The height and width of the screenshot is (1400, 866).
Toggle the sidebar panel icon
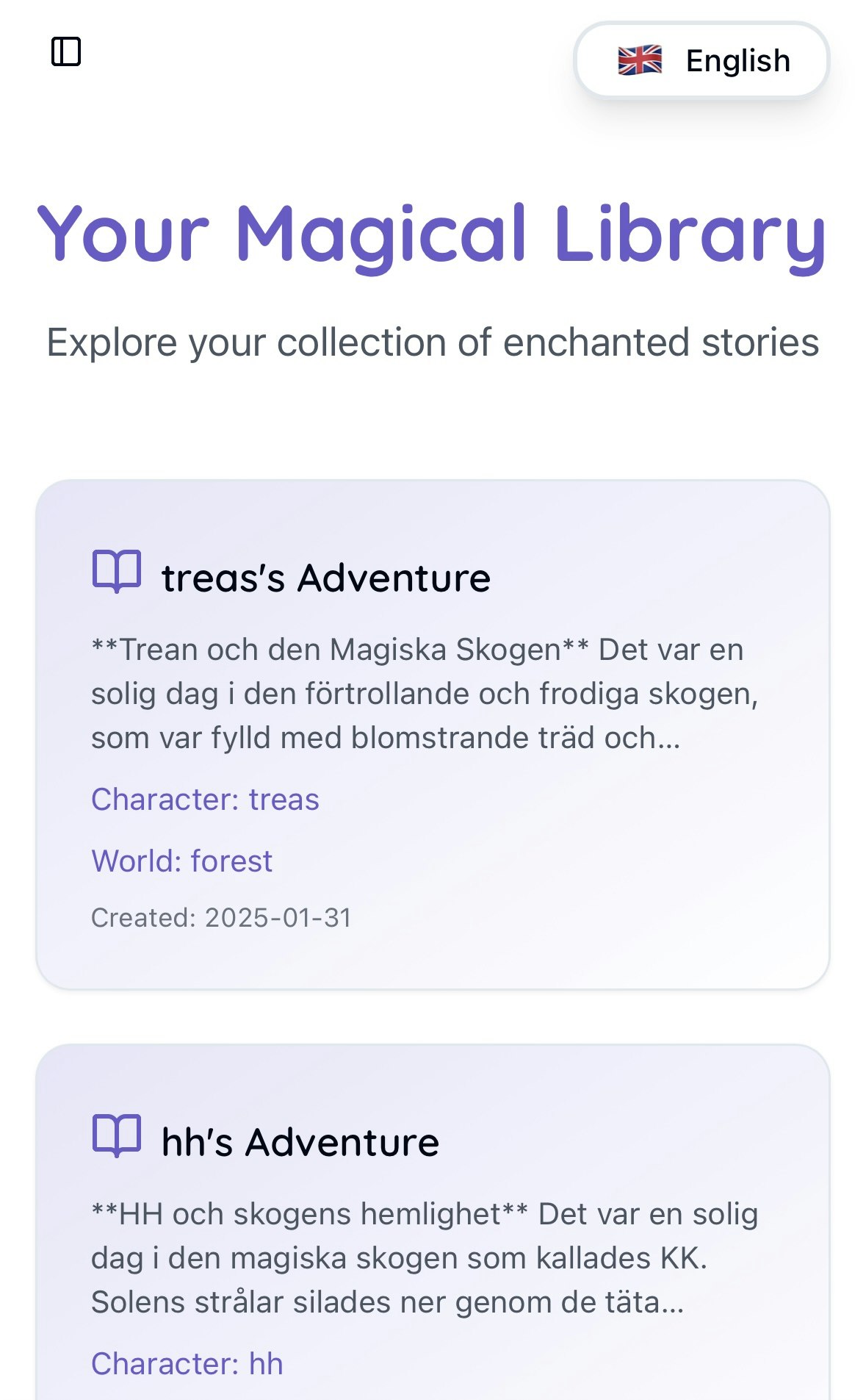pyautogui.click(x=66, y=51)
